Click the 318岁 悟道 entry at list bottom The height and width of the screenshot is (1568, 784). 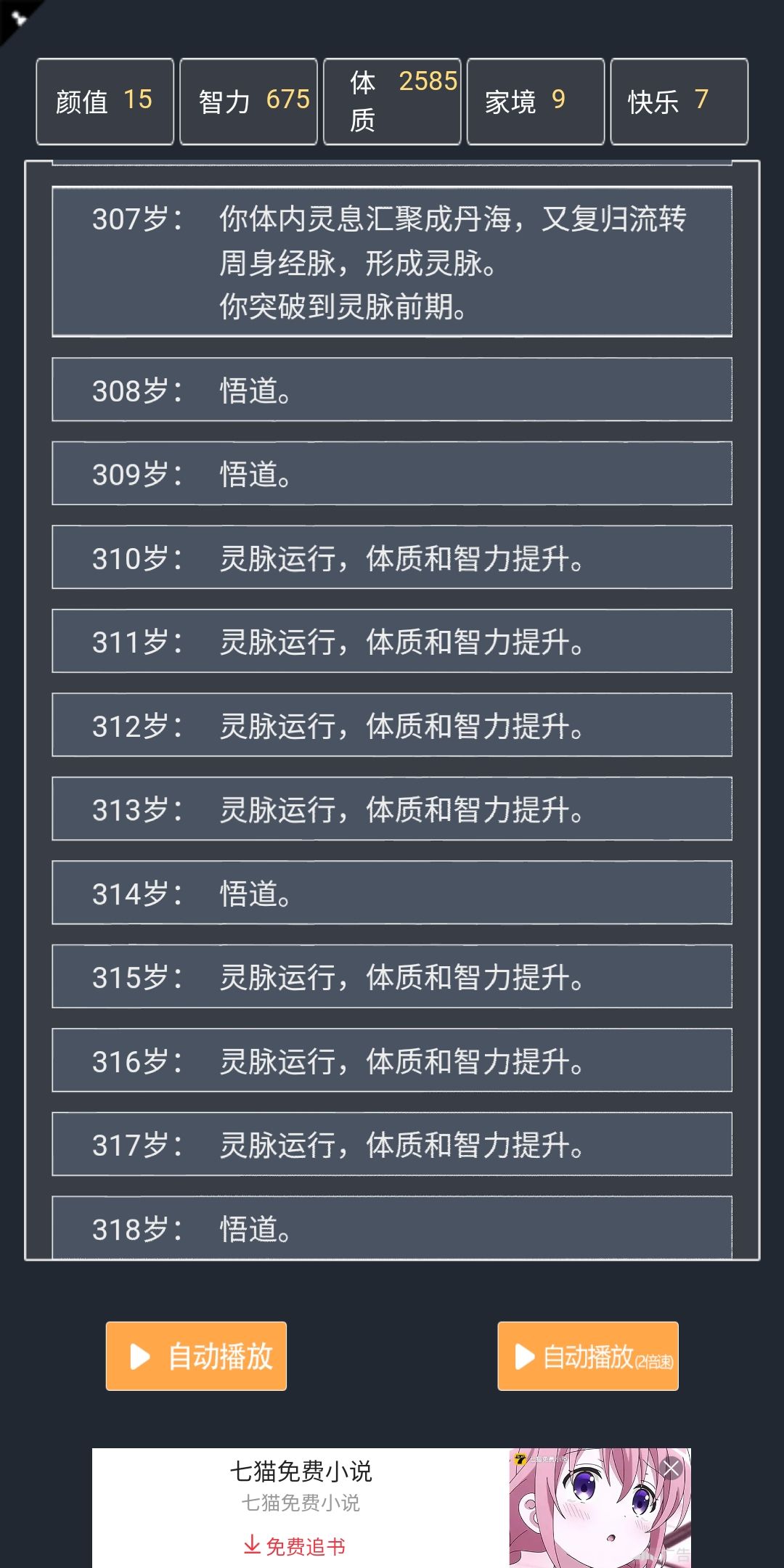(392, 1227)
